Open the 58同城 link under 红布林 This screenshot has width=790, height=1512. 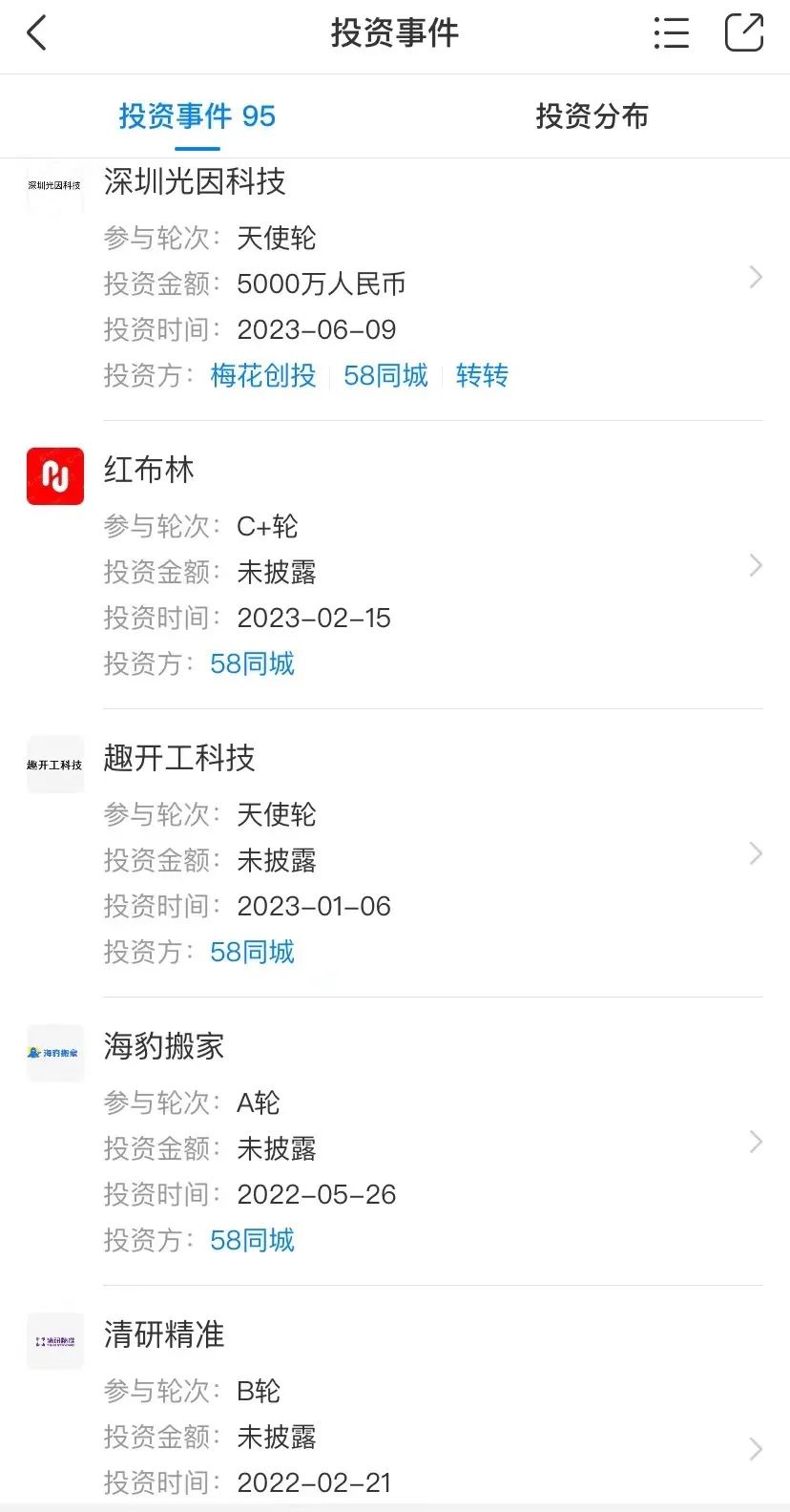[252, 663]
